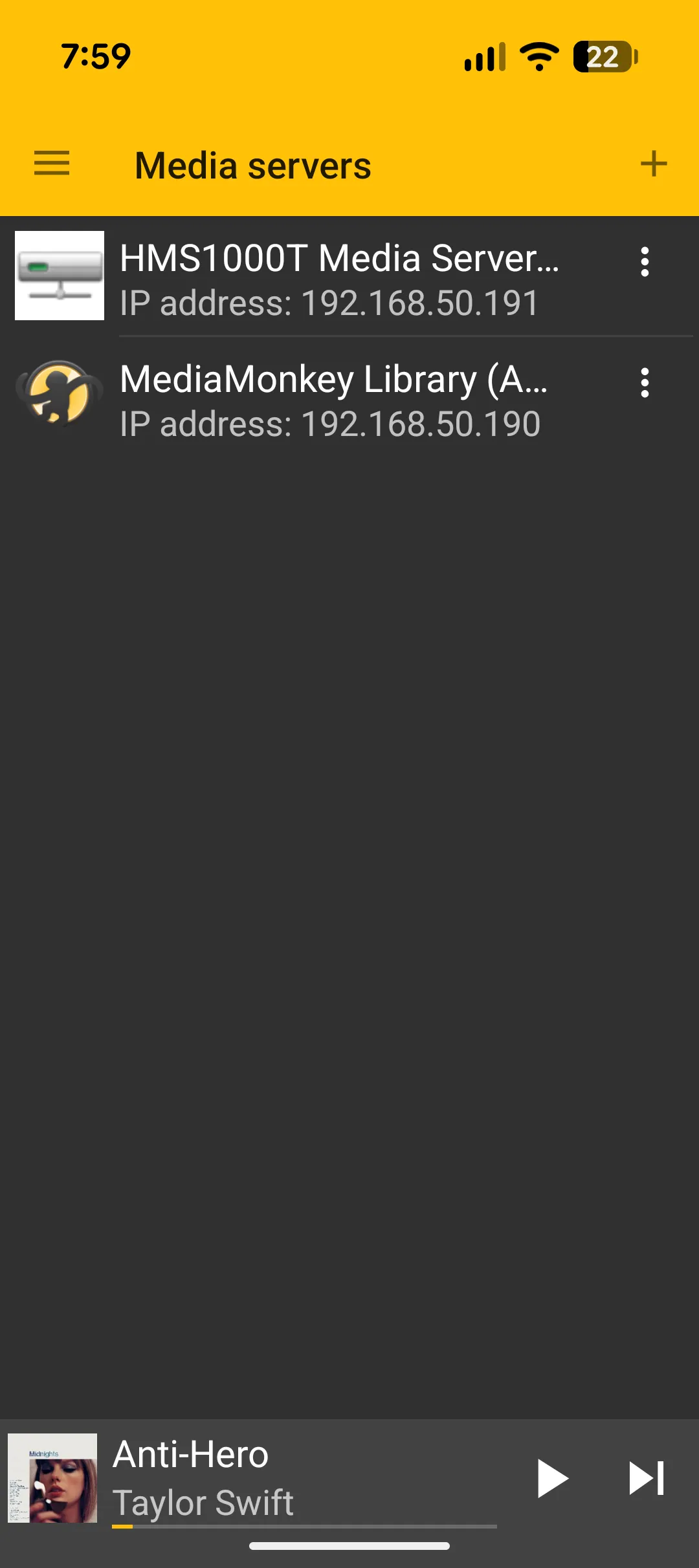Open options for HMS1000T Media Server
699x1568 pixels.
(644, 262)
